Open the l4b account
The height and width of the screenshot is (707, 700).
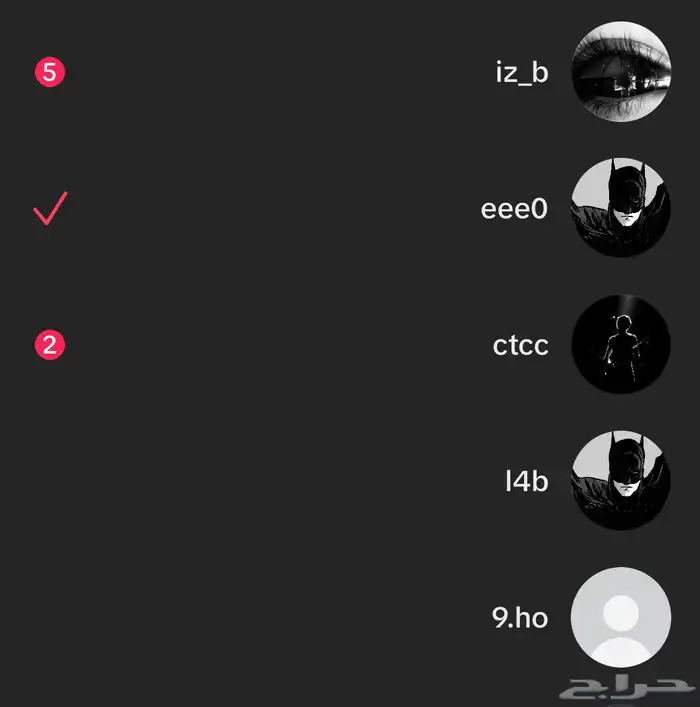[x=350, y=481]
